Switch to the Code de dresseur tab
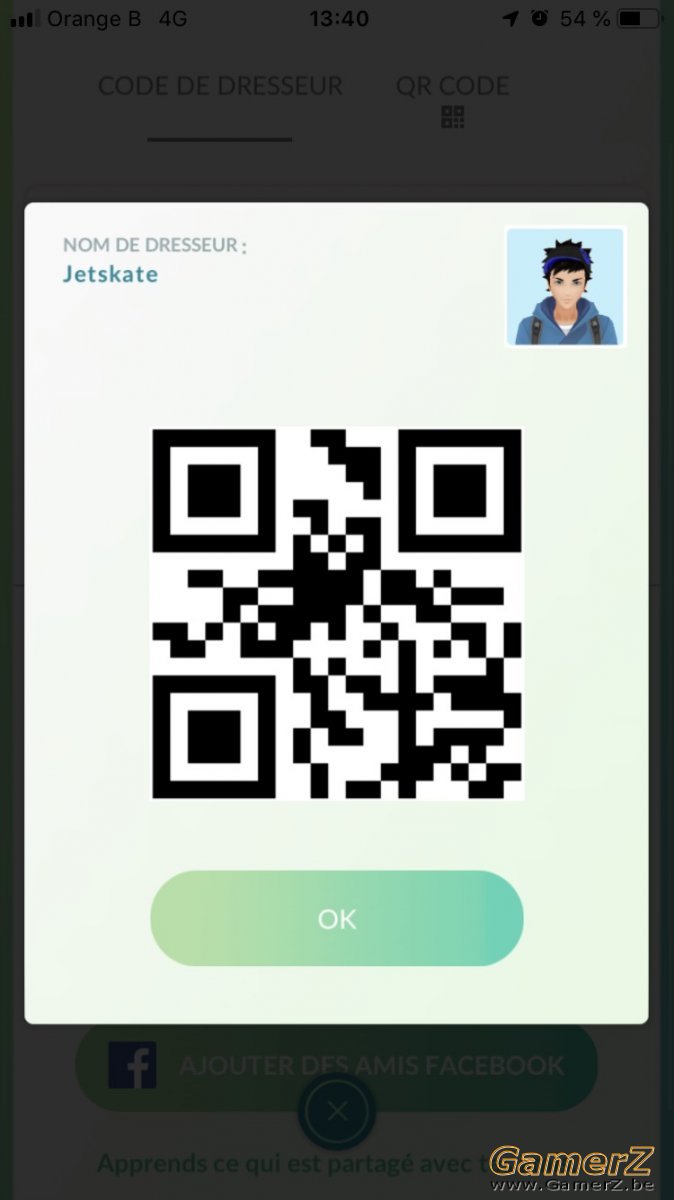The height and width of the screenshot is (1200, 674). pos(220,86)
